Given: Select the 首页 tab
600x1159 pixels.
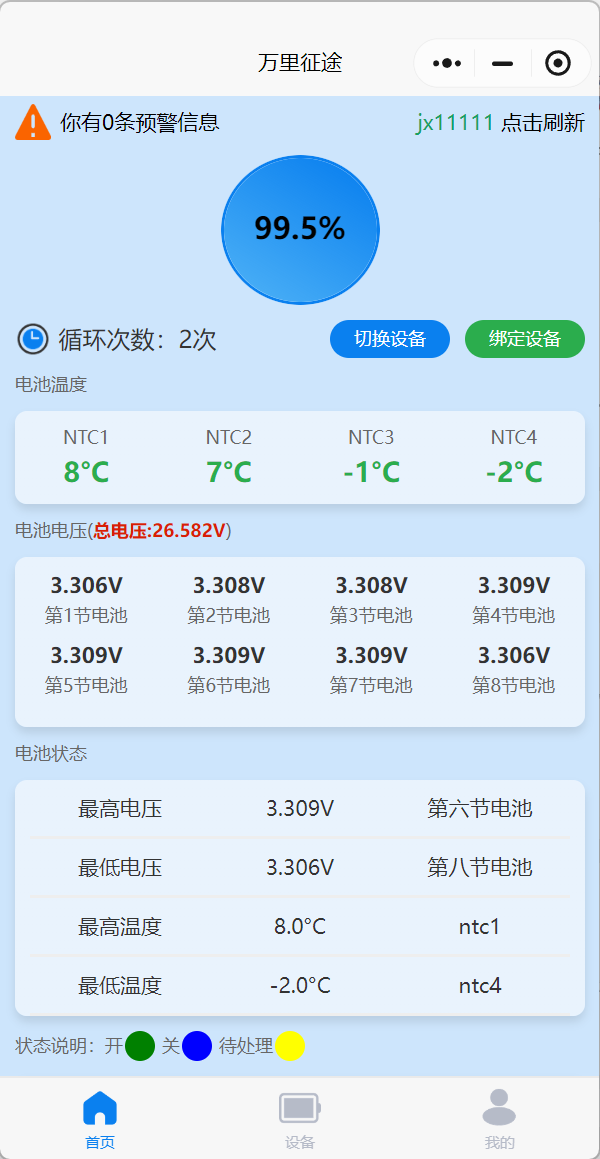Looking at the screenshot, I should (100, 1120).
